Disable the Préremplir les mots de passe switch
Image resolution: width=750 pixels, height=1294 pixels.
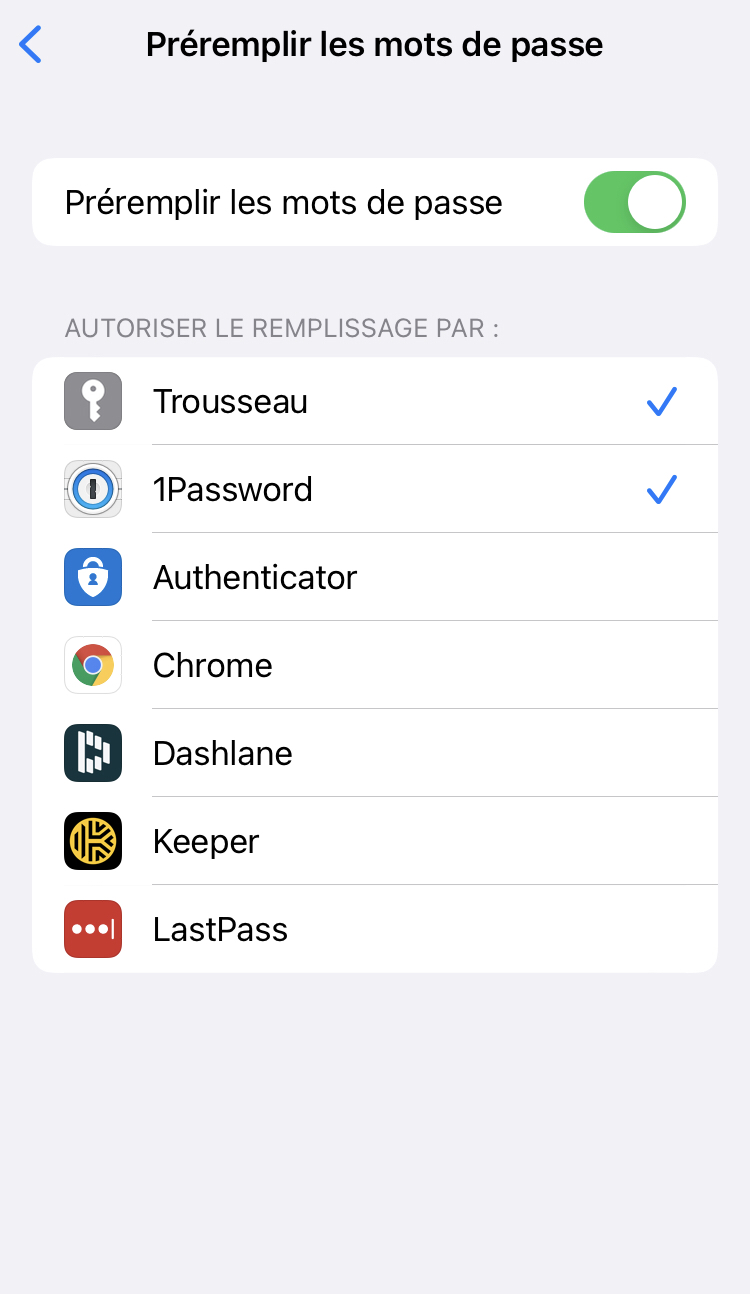pos(634,203)
